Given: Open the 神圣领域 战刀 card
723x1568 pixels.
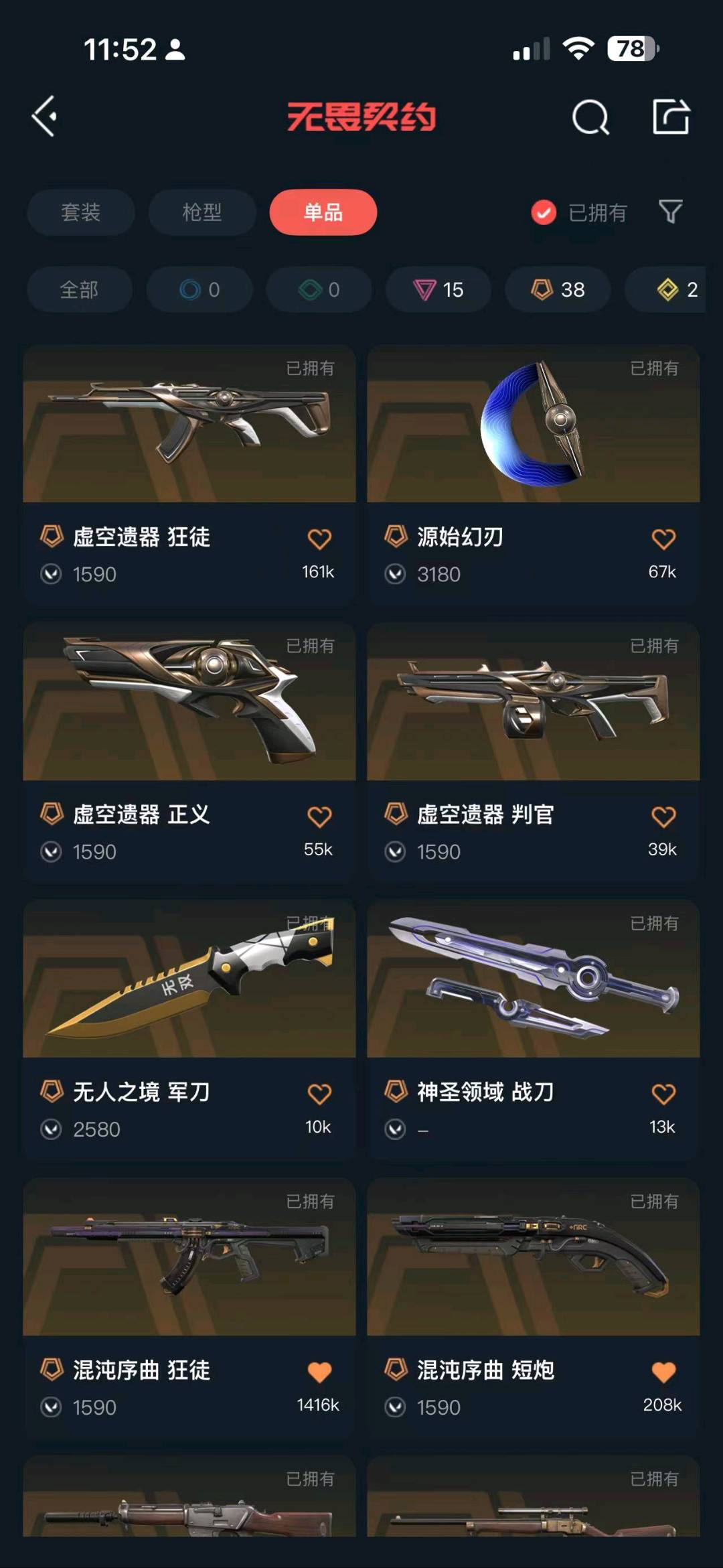Looking at the screenshot, I should click(534, 1030).
